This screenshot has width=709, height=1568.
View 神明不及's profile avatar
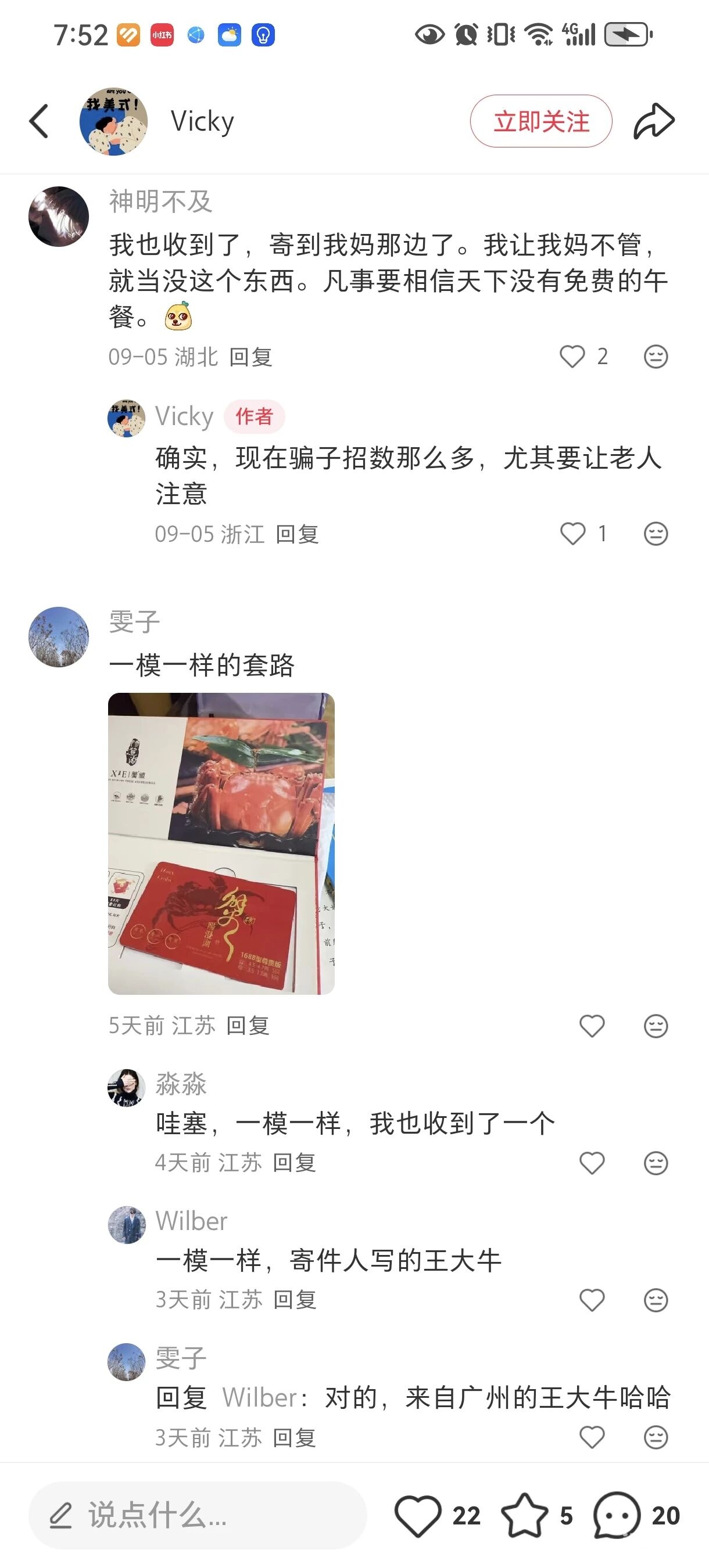click(59, 217)
